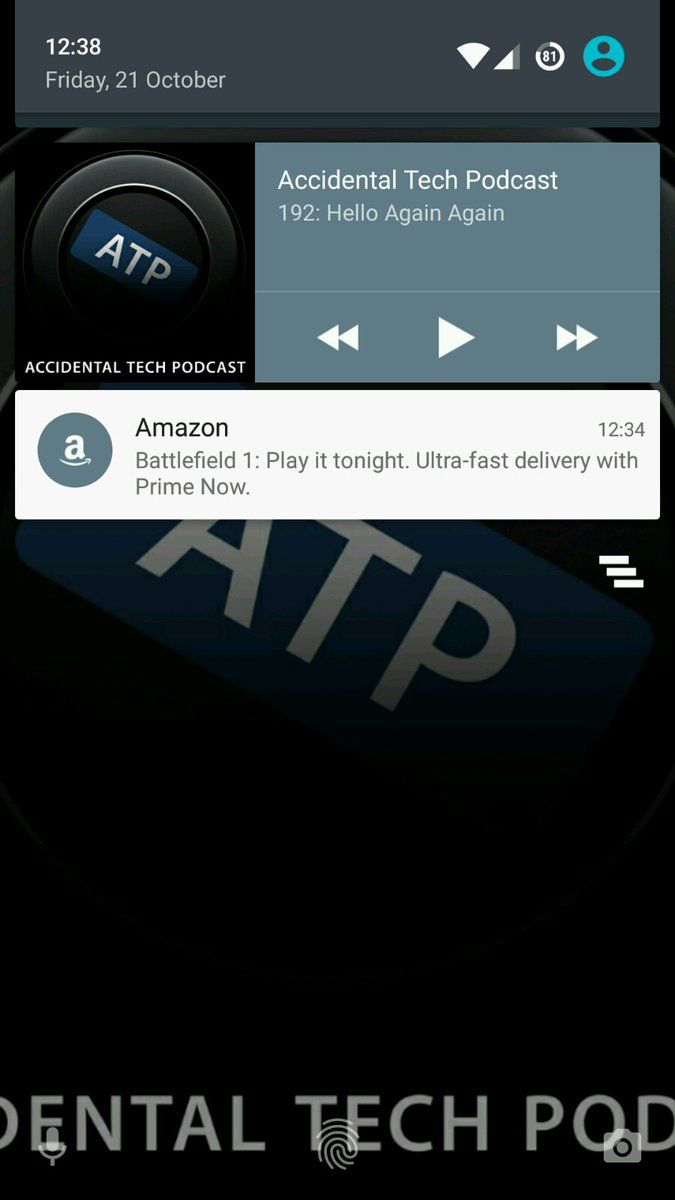Fast forward the podcast playback
The image size is (675, 1200).
click(577, 339)
